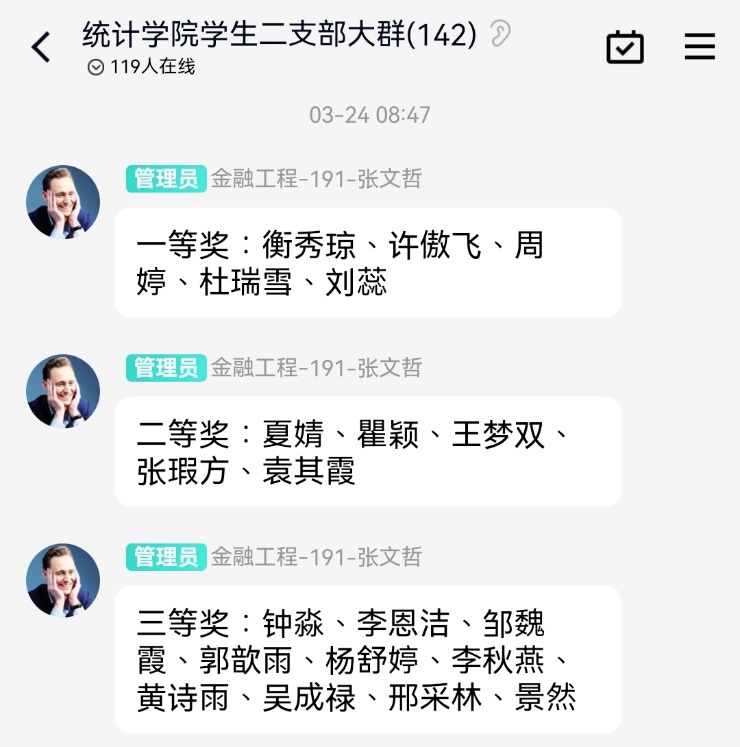Open the group calendar check icon
Image resolution: width=740 pixels, height=747 pixels.
(625, 47)
